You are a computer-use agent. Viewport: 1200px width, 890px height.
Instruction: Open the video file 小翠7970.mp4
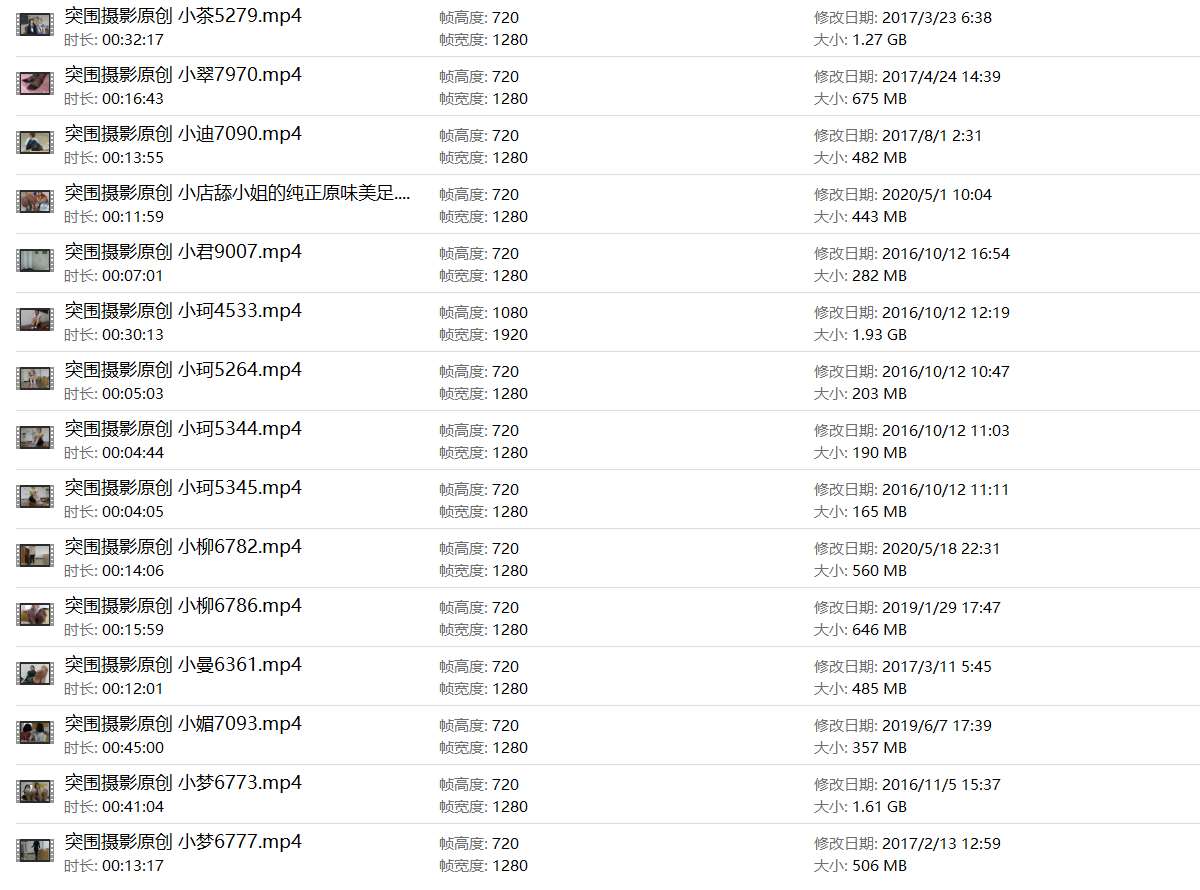183,76
